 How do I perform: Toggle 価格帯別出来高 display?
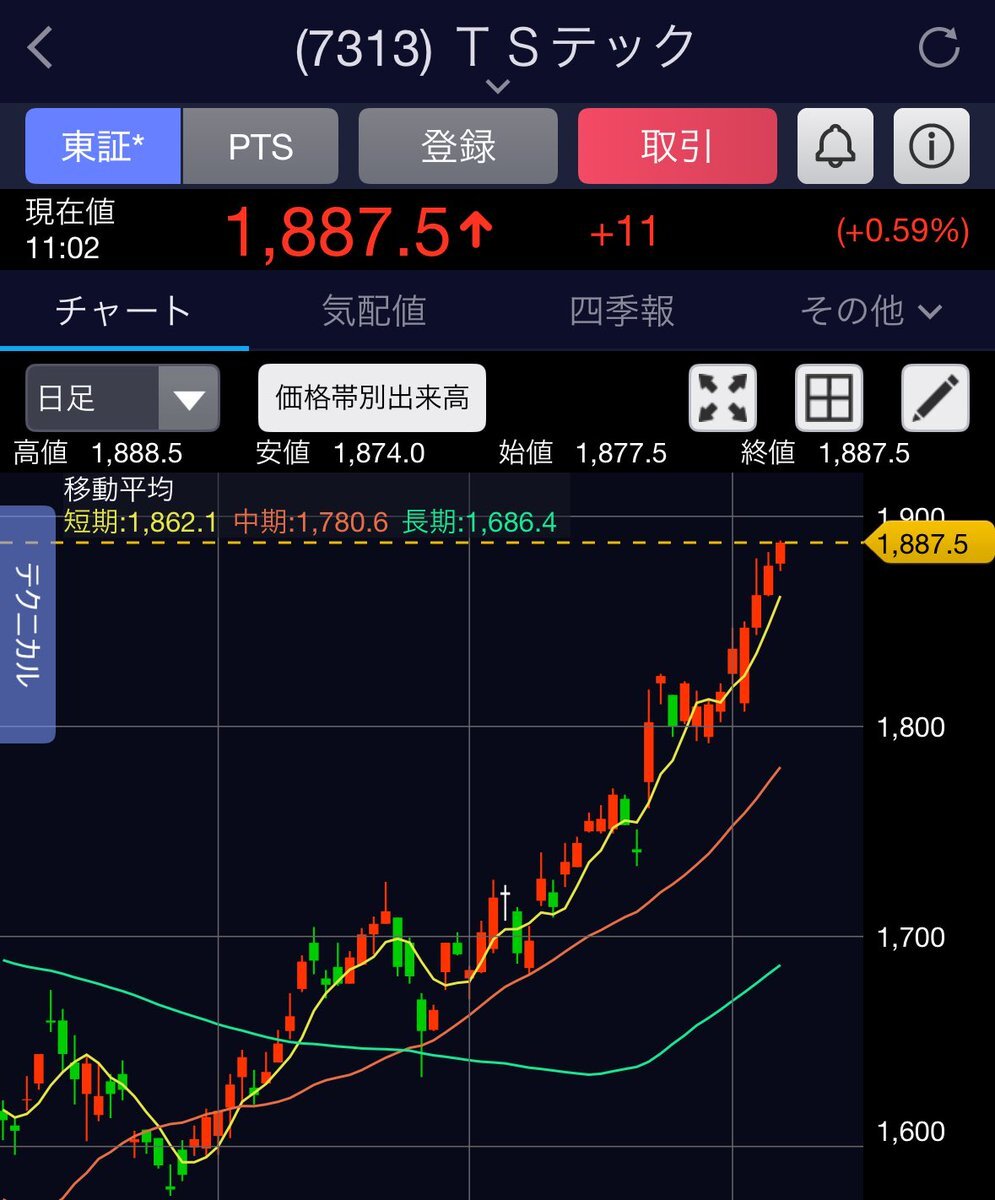(372, 398)
